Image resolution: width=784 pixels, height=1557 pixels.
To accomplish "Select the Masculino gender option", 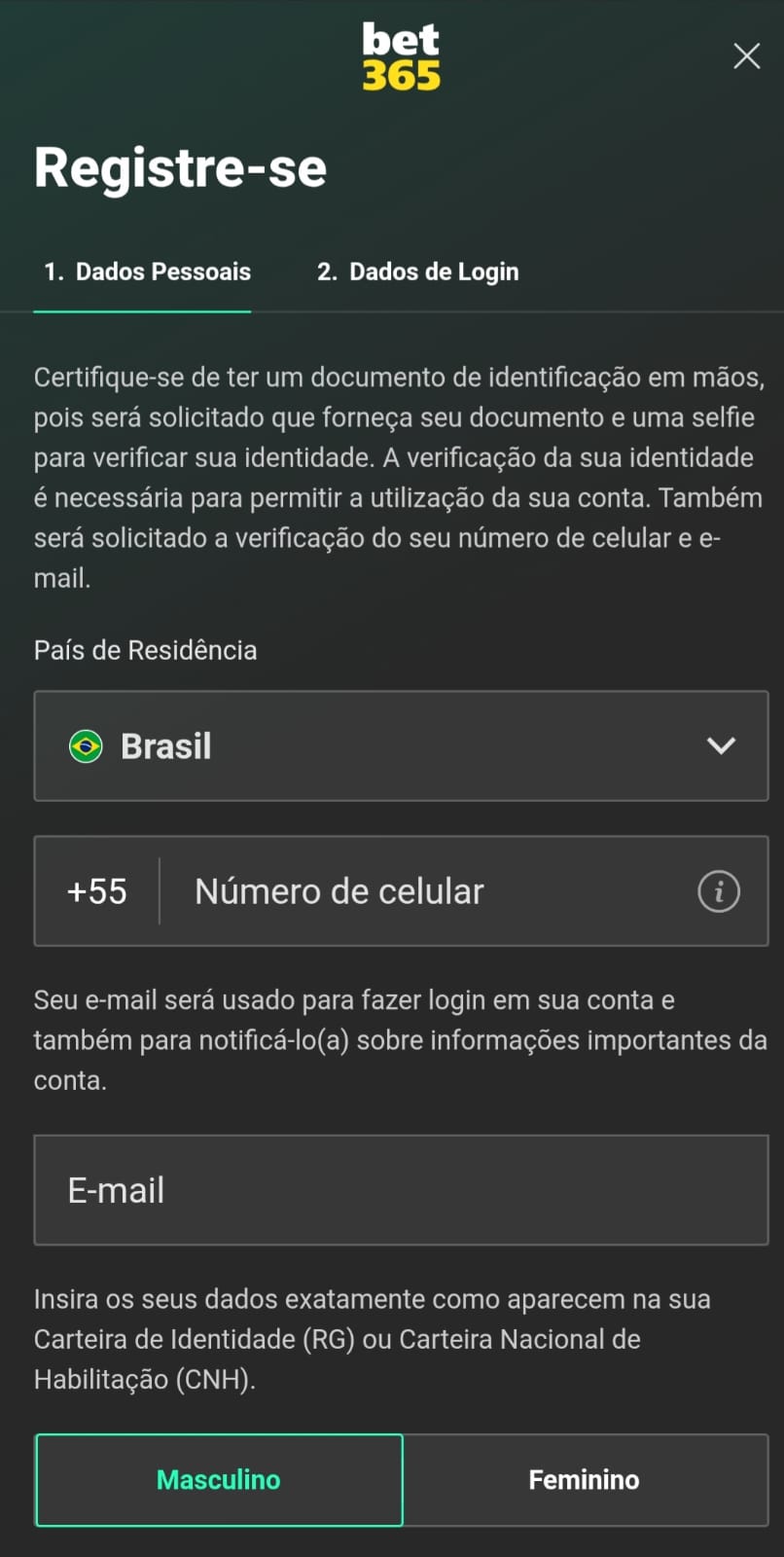I will (x=218, y=1479).
